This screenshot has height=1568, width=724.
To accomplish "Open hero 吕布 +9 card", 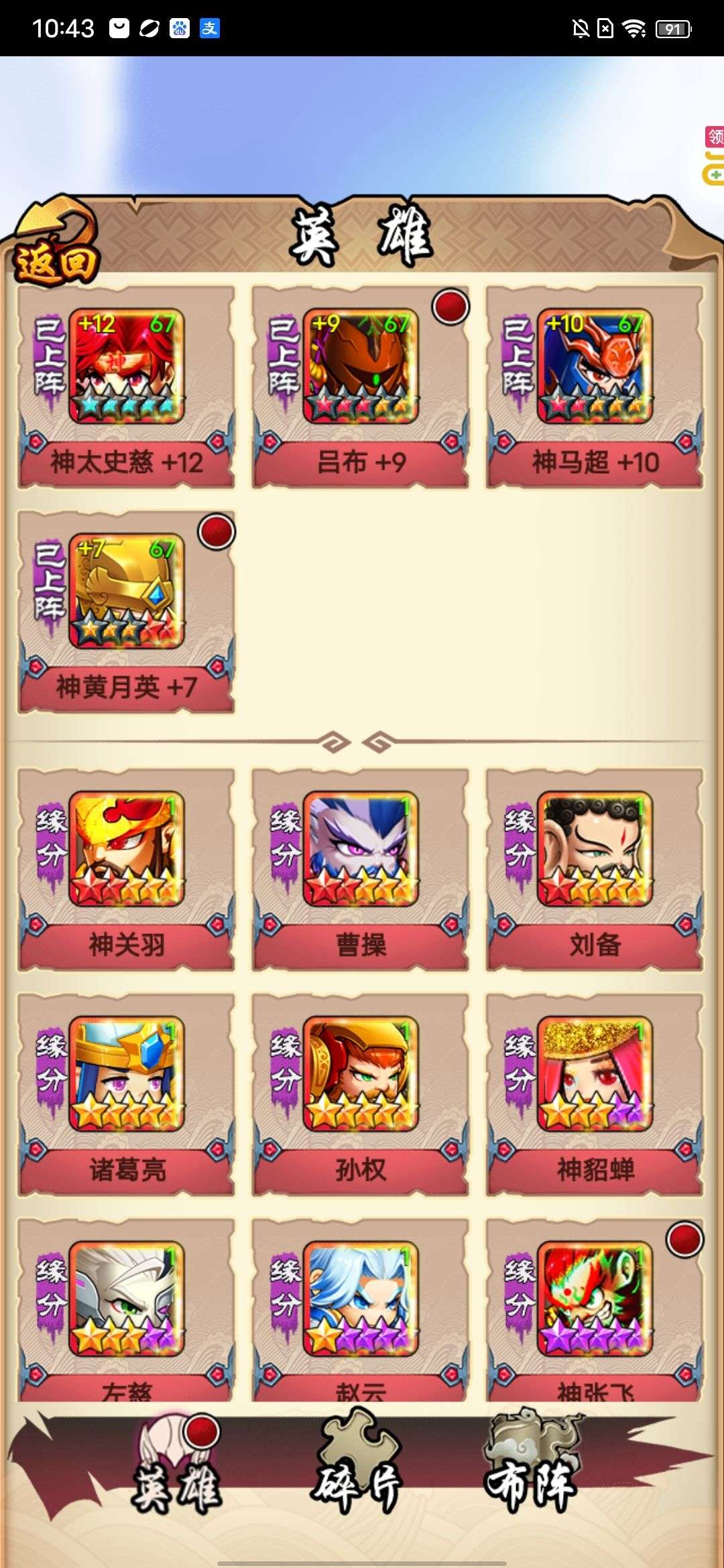I will [x=360, y=386].
